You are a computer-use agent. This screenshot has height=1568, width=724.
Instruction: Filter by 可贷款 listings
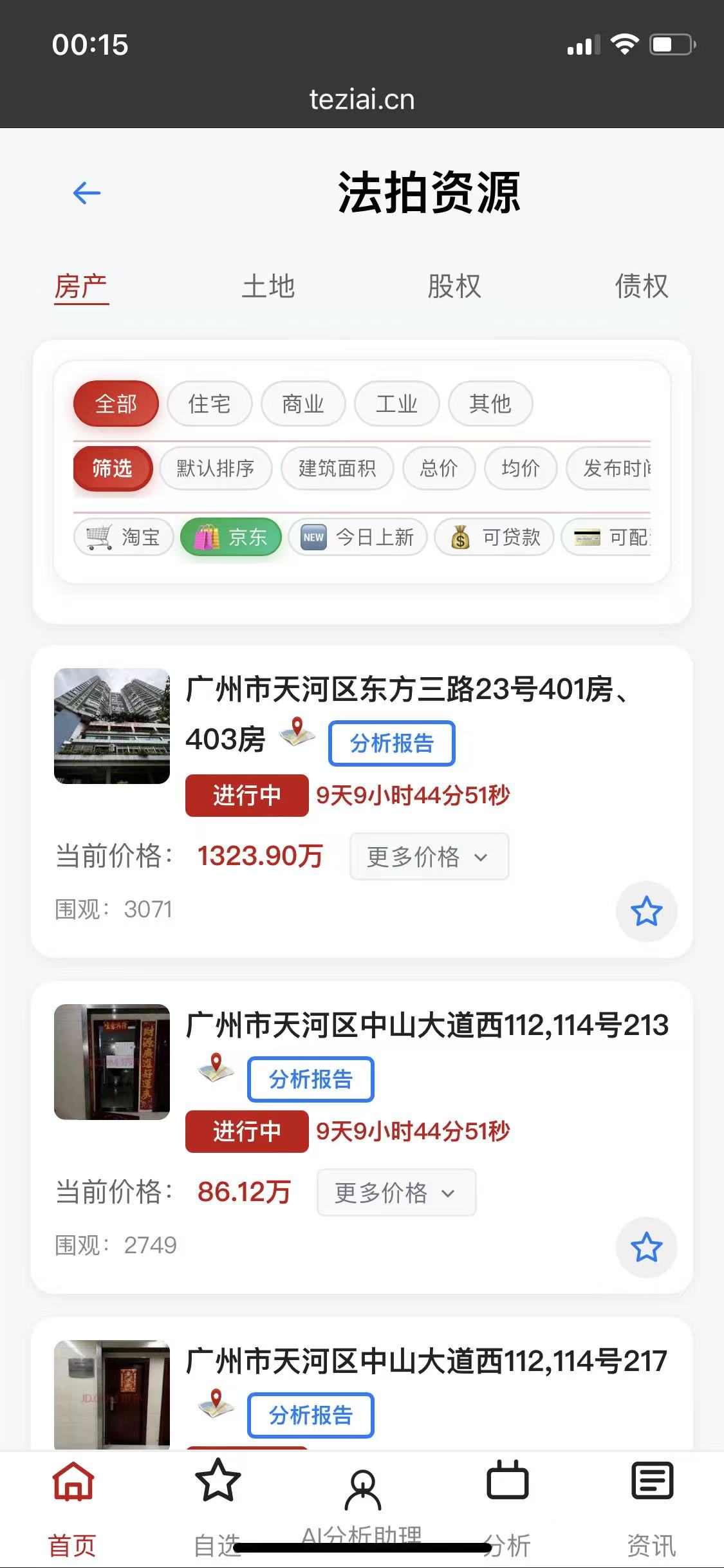[x=494, y=537]
